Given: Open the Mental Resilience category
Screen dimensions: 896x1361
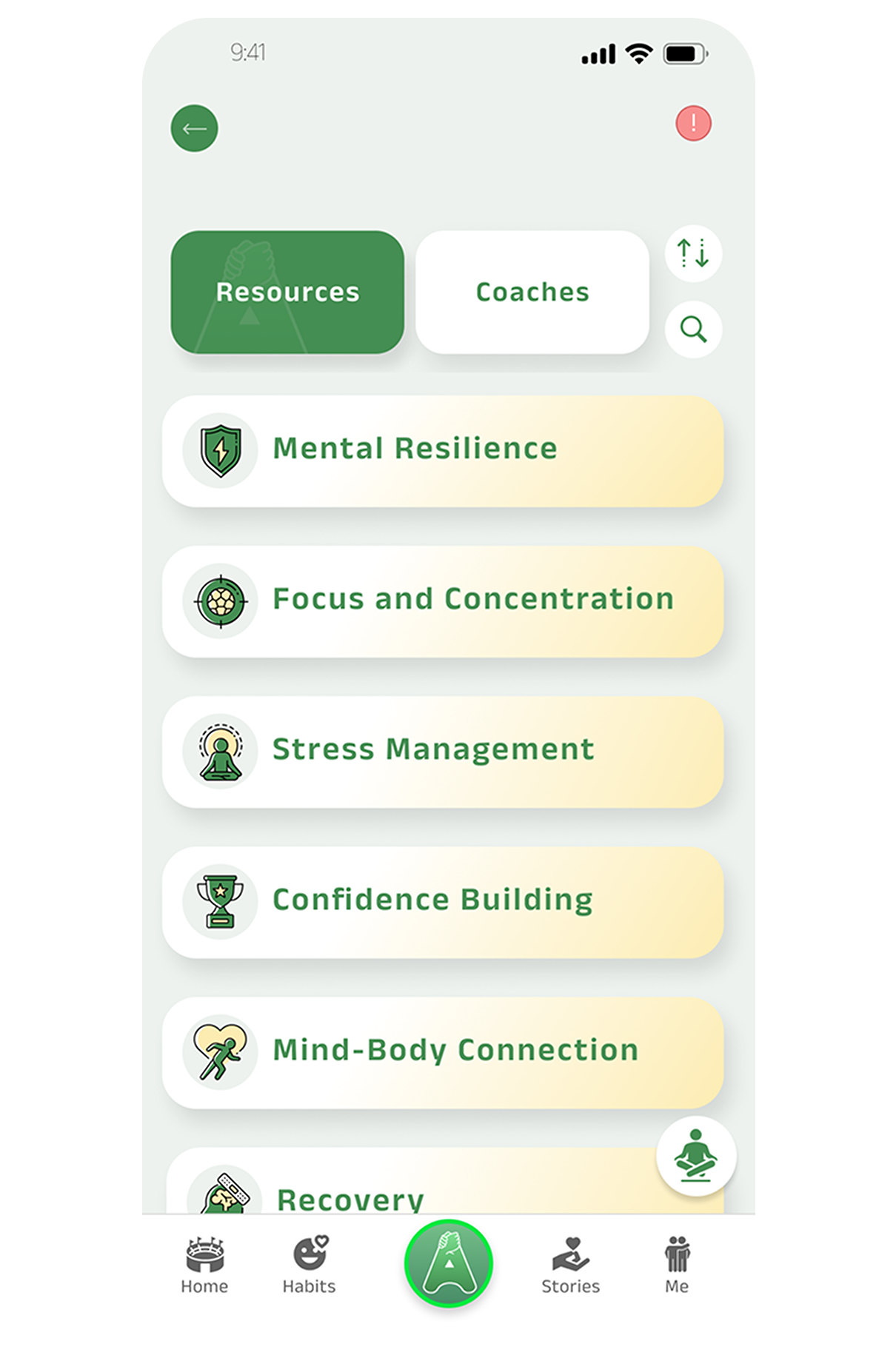Looking at the screenshot, I should point(442,450).
